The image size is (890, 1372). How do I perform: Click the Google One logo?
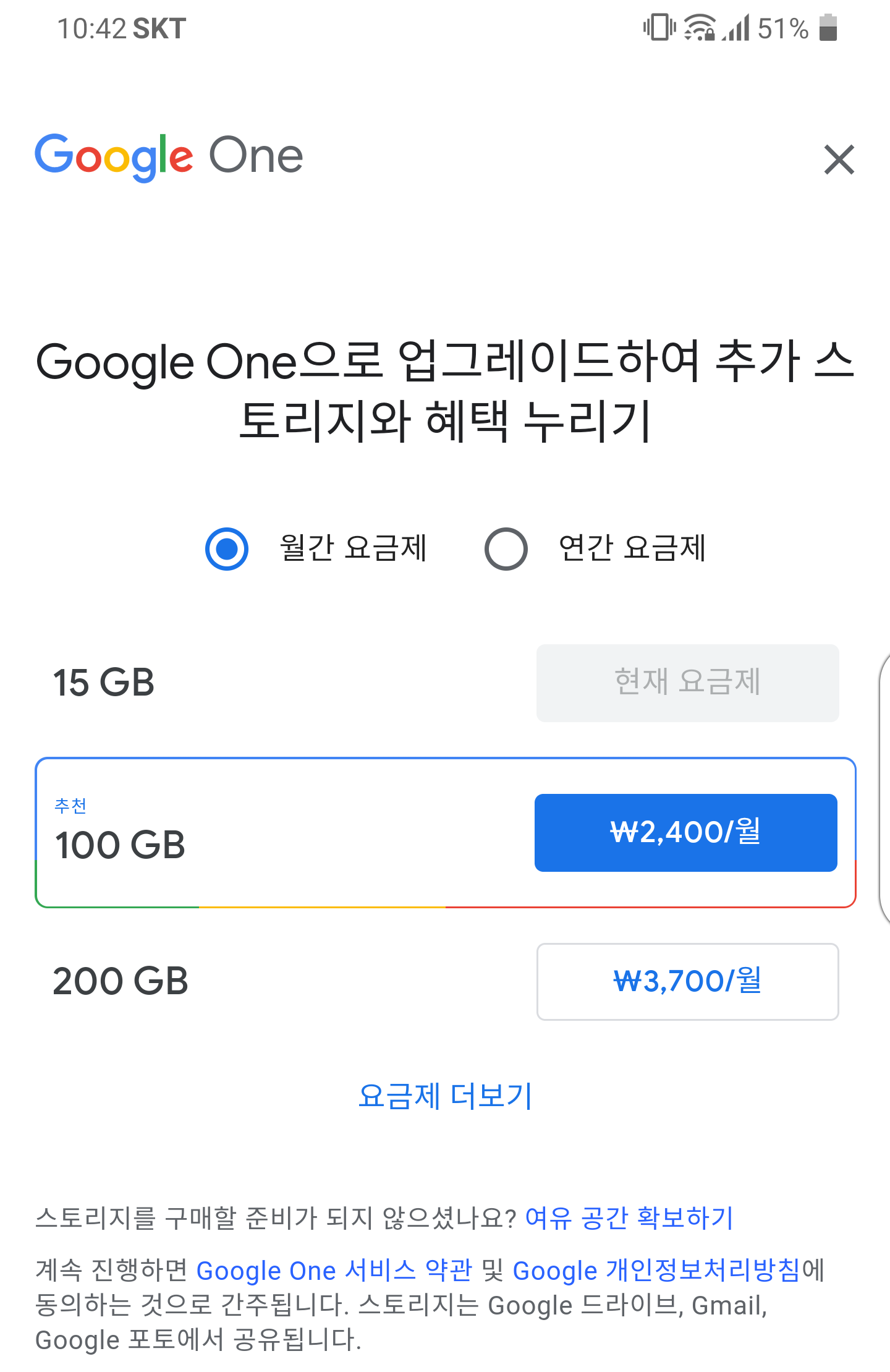168,156
